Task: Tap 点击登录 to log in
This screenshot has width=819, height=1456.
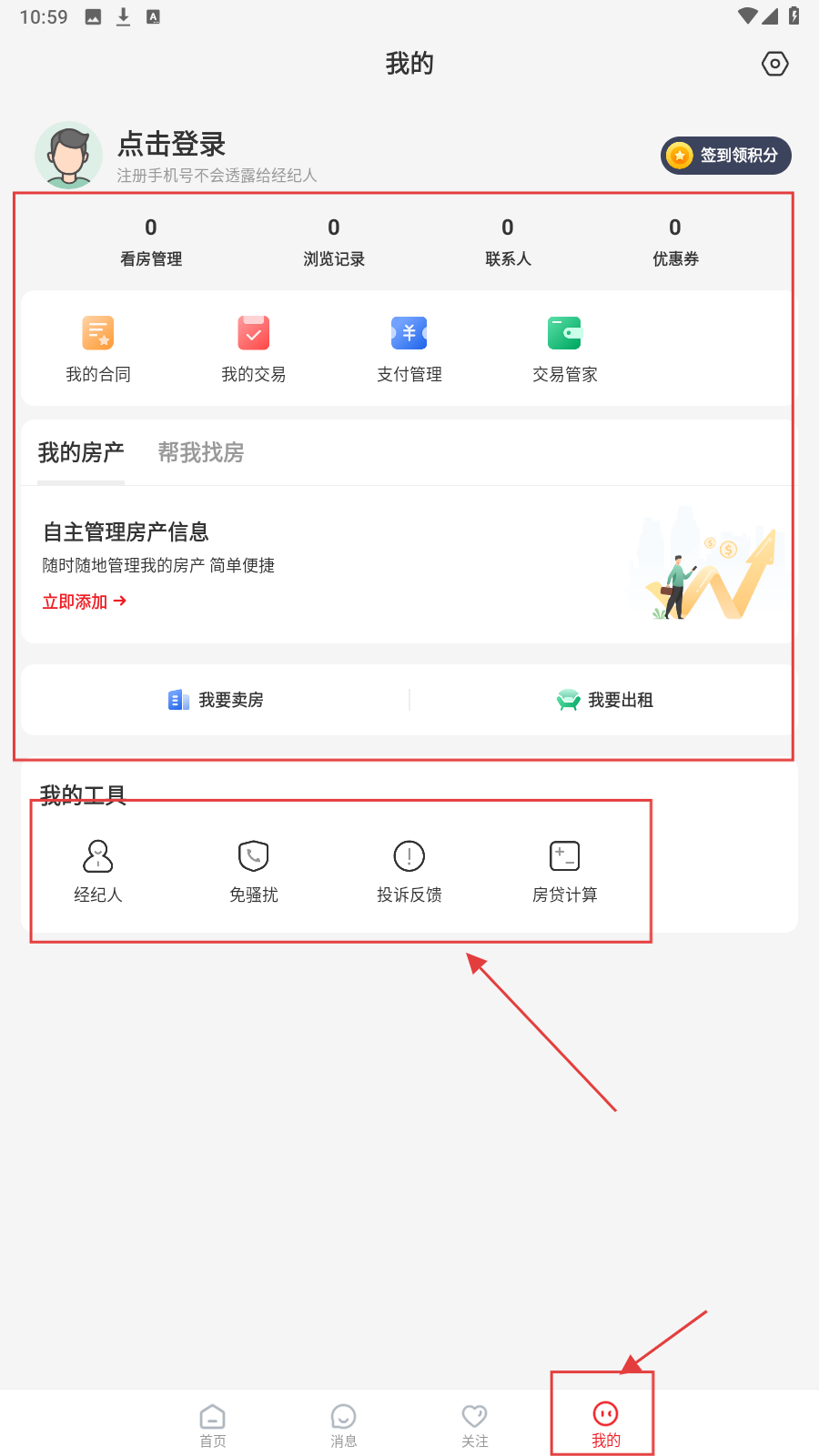Action: pos(172,145)
